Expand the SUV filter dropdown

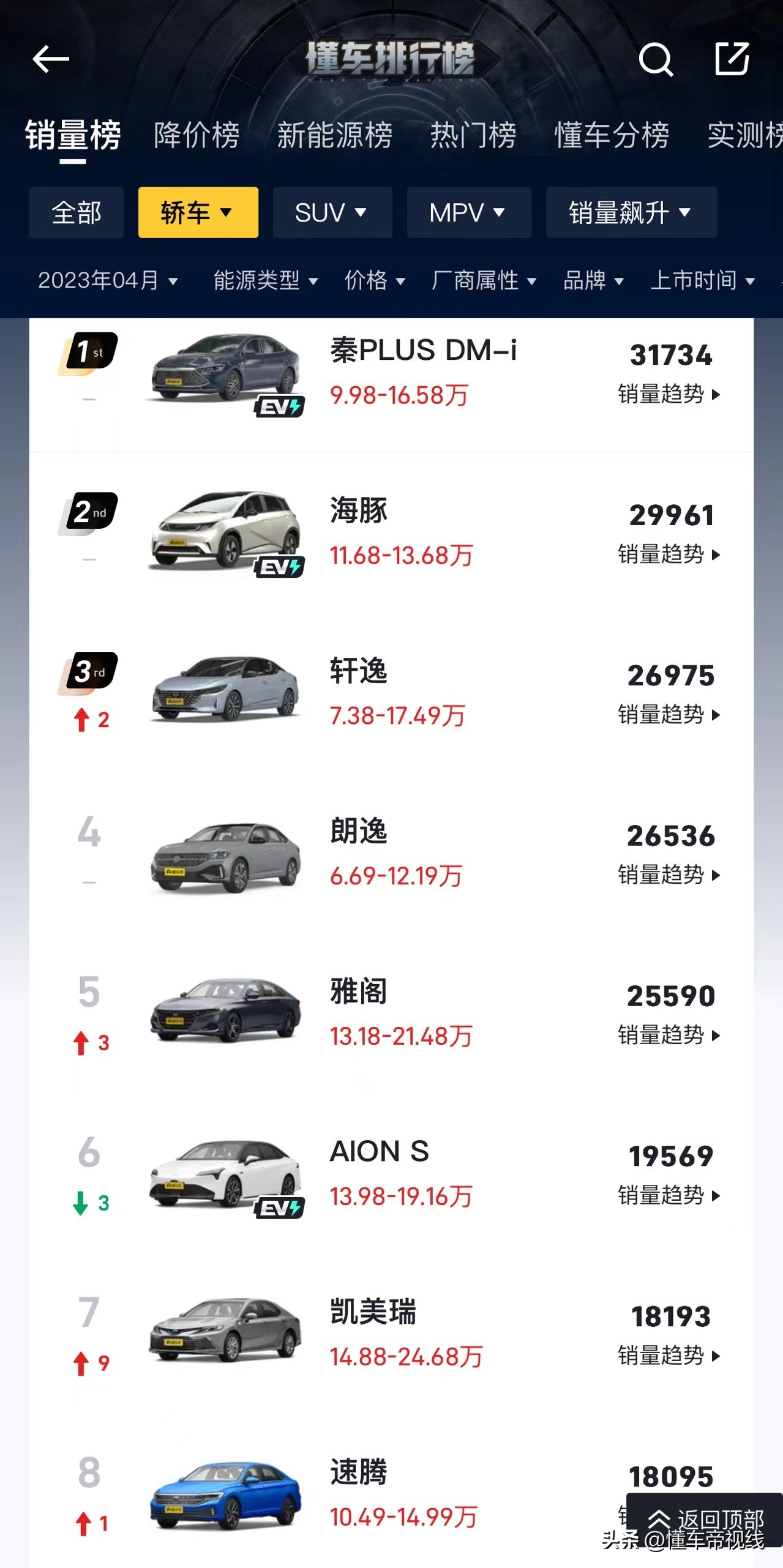tap(332, 212)
